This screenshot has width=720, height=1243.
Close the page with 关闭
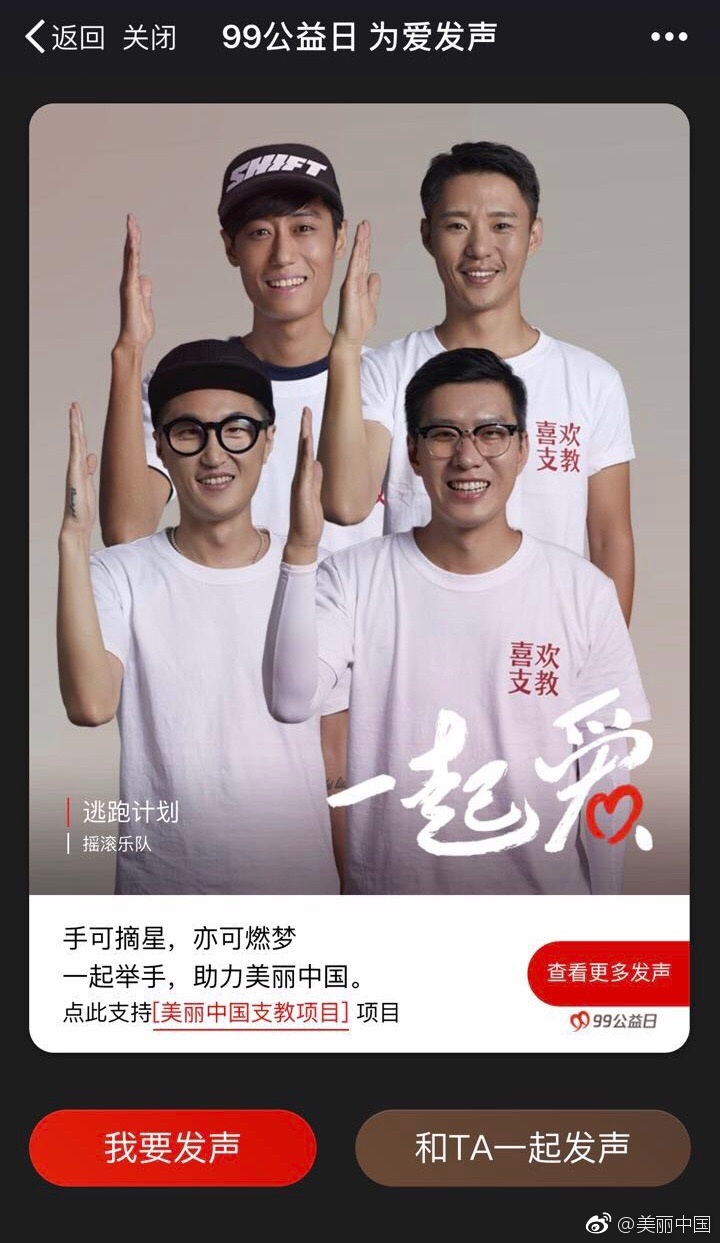(x=149, y=38)
